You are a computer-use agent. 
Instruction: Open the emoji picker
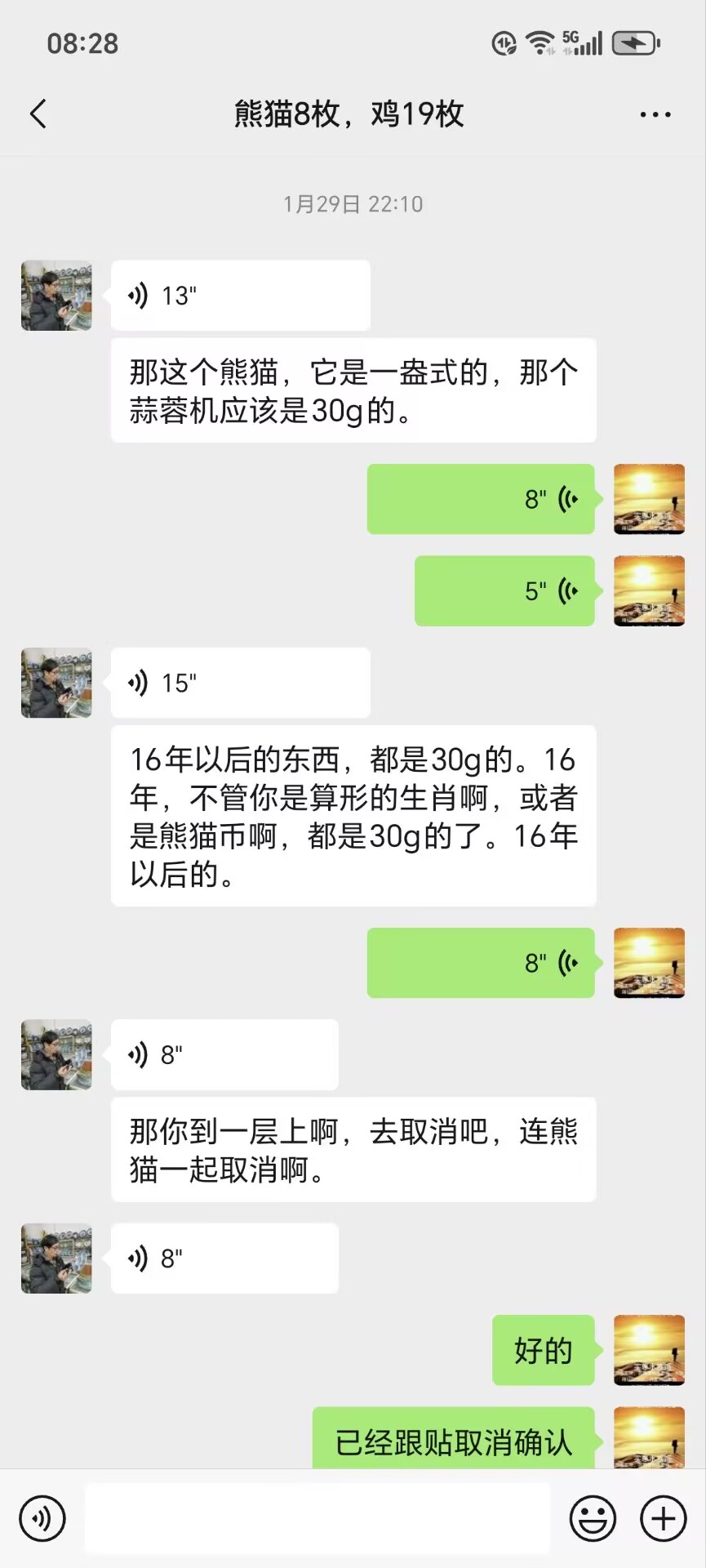593,1519
